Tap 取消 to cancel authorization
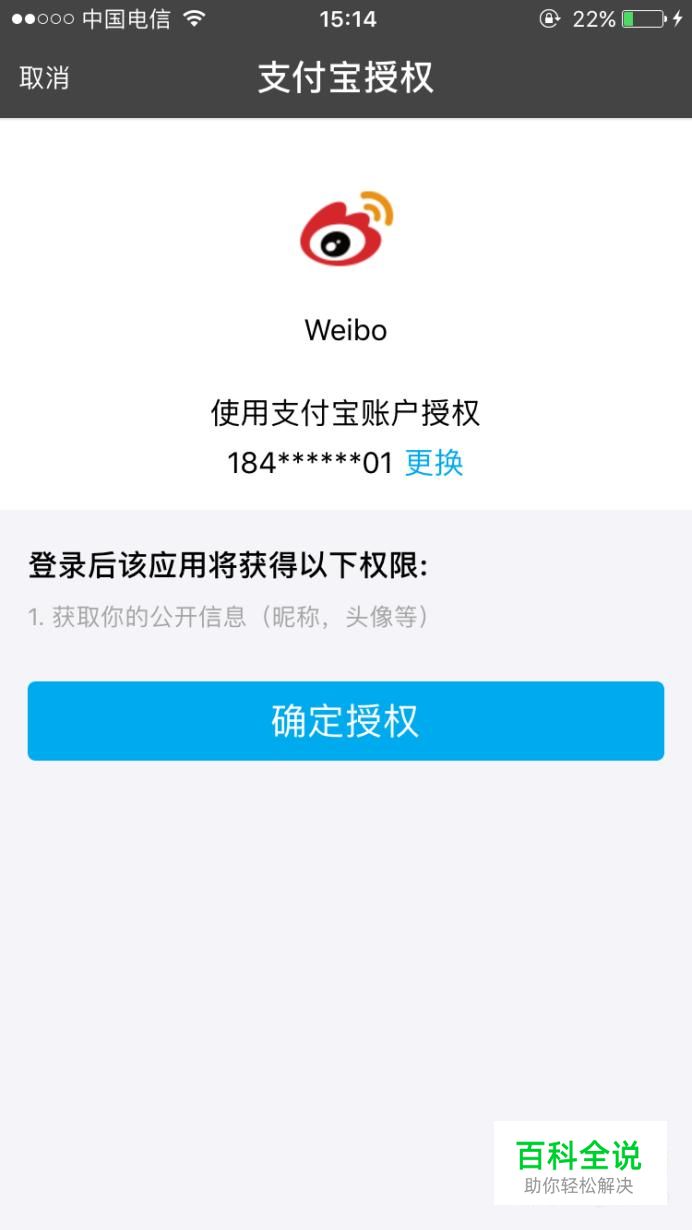Screen dimensions: 692x1230 pyautogui.click(x=44, y=78)
